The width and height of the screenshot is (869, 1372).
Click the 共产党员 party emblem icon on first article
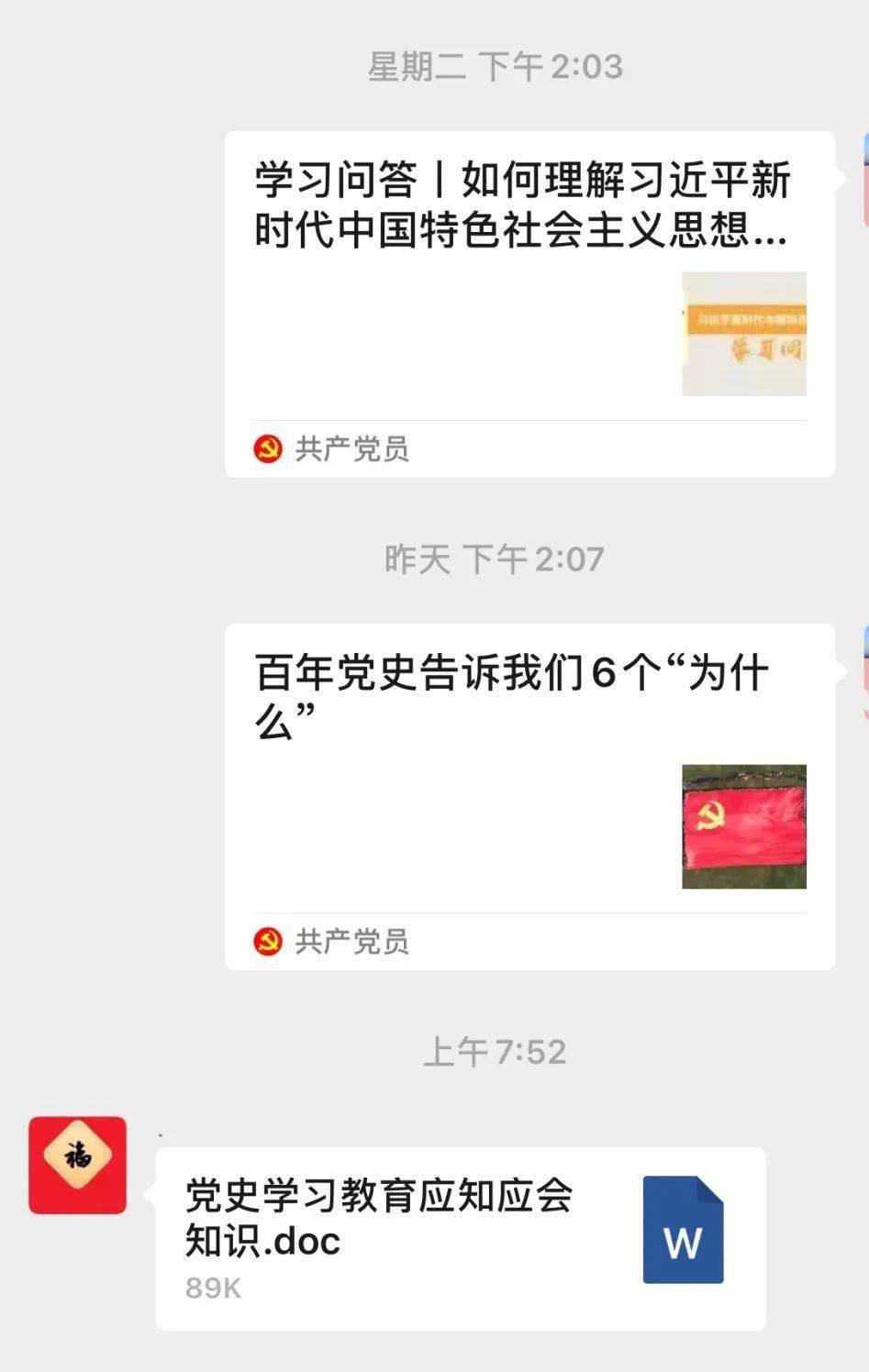[x=269, y=448]
